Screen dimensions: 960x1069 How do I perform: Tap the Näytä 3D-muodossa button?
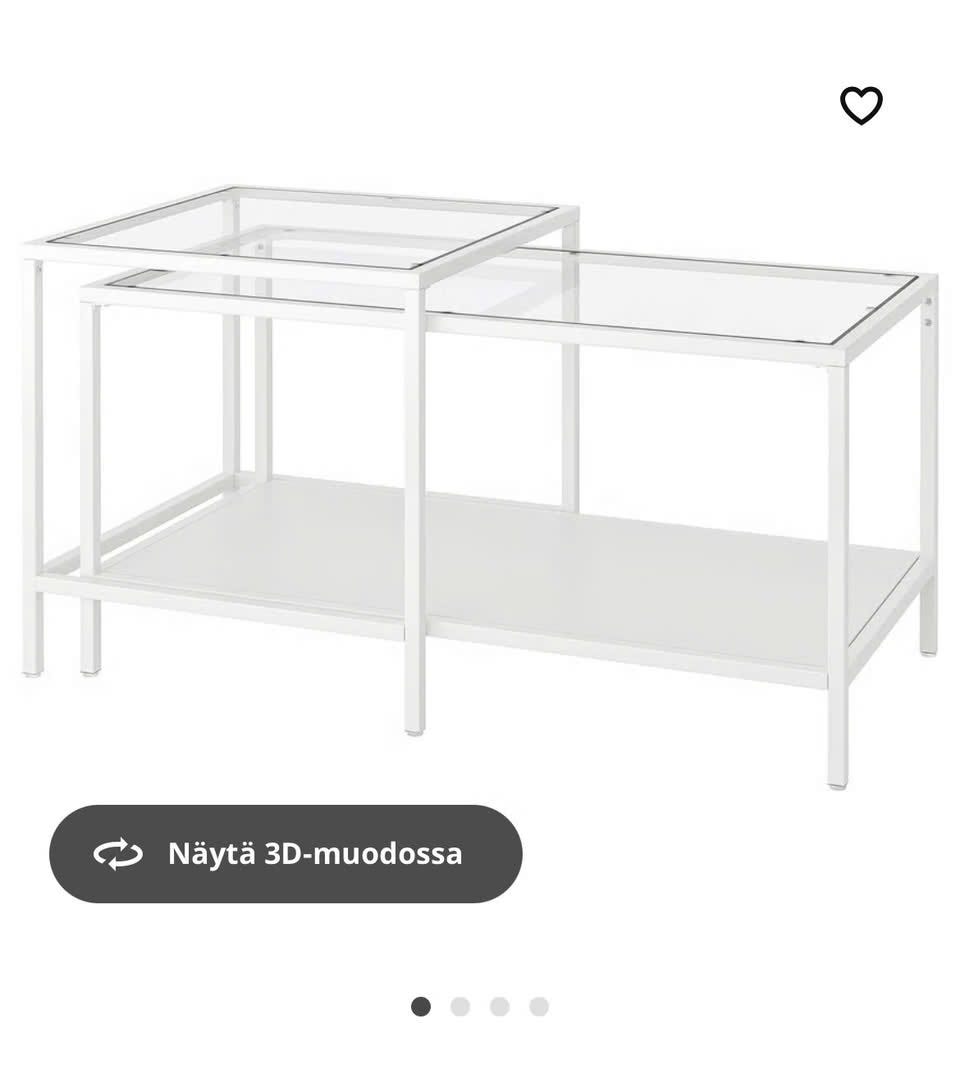click(286, 854)
